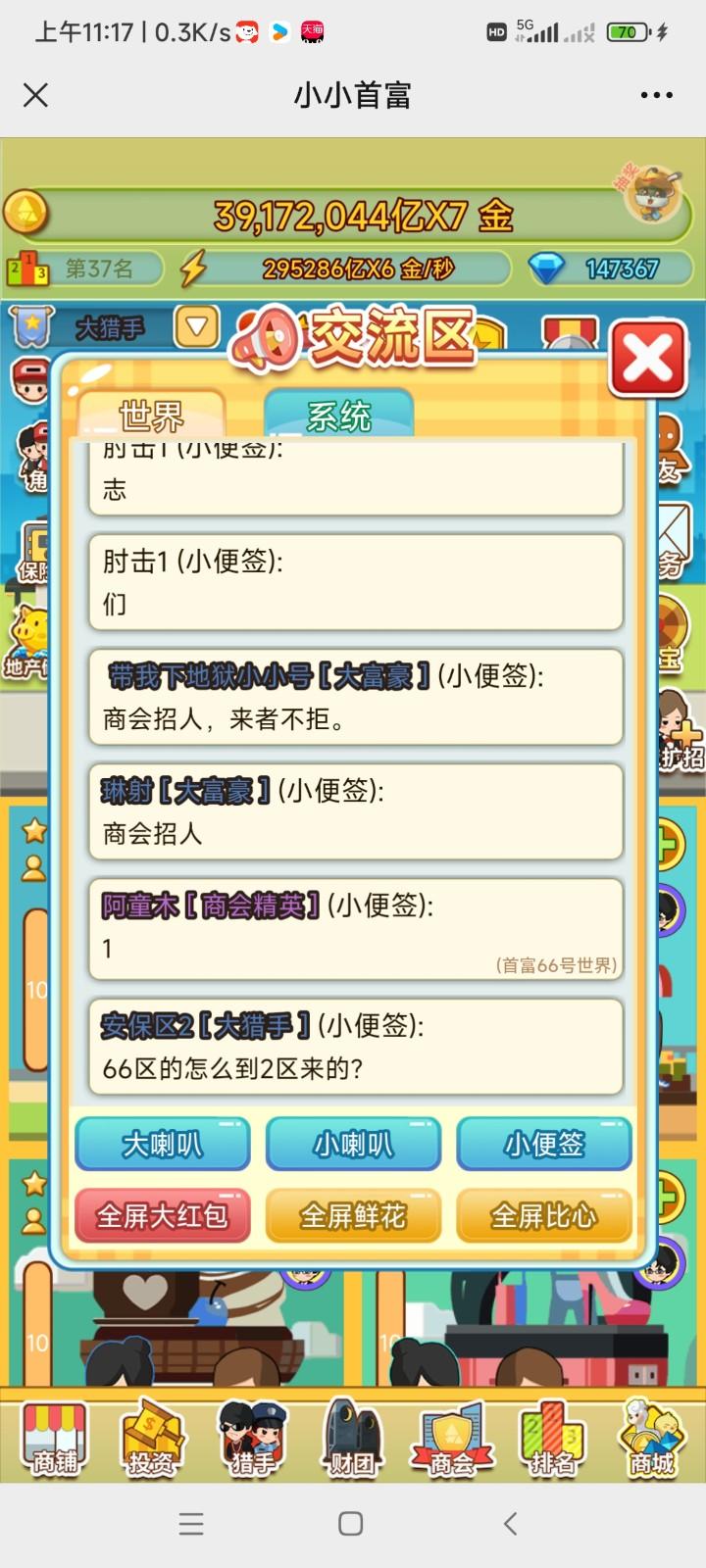Switch to the 系统 tab
Image resolution: width=706 pixels, height=1568 pixels.
[338, 416]
